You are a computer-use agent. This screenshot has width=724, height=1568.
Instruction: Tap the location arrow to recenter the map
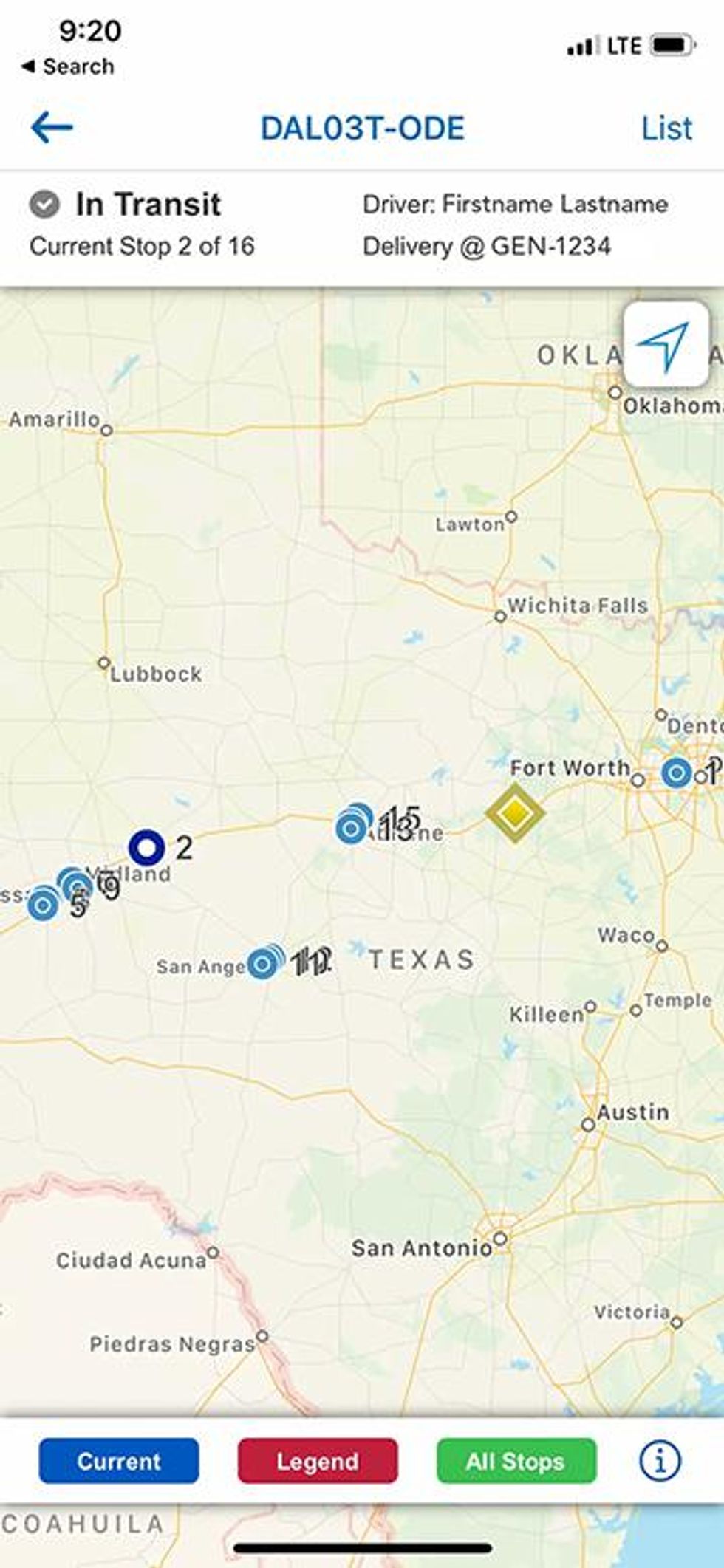(x=666, y=343)
